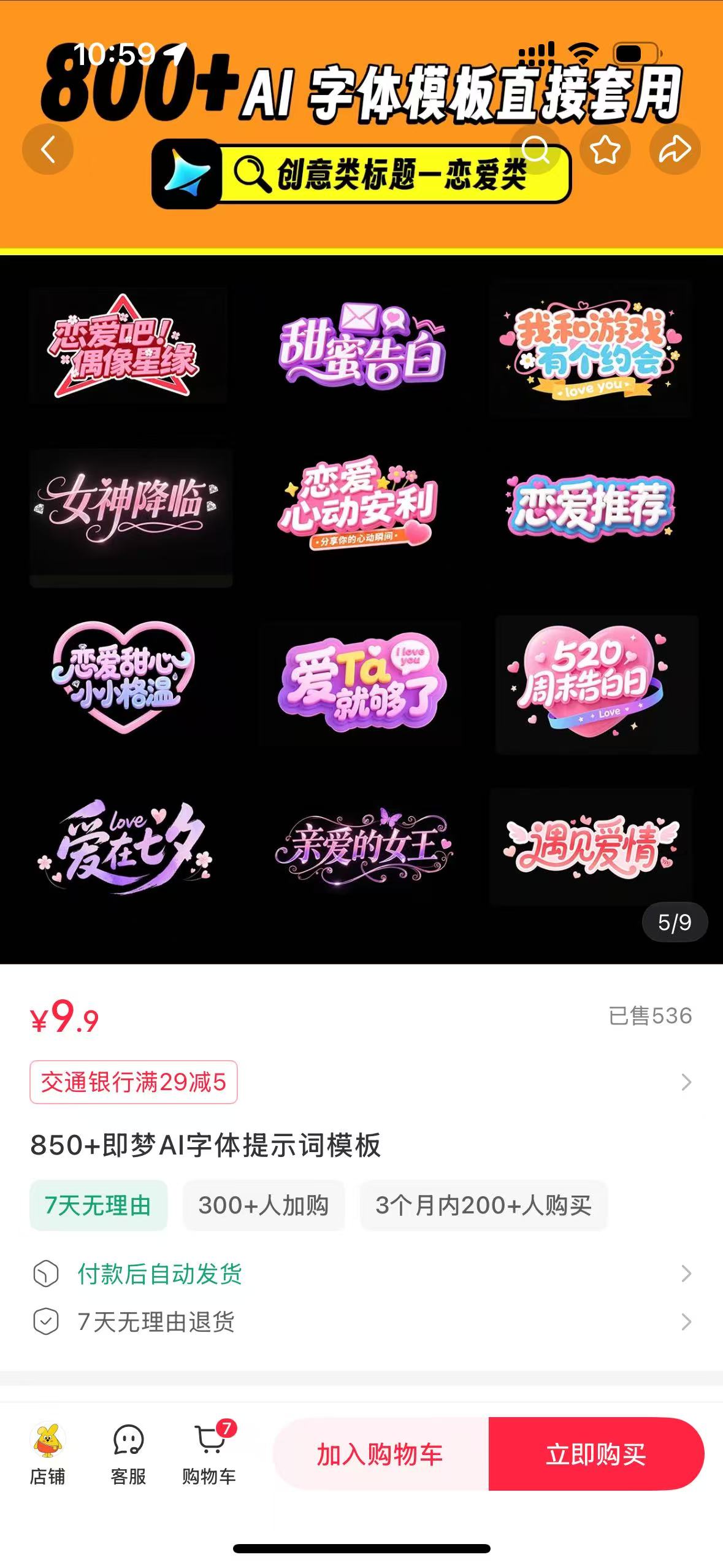Image resolution: width=723 pixels, height=1568 pixels.
Task: Go back using the arrow icon
Action: tap(48, 149)
